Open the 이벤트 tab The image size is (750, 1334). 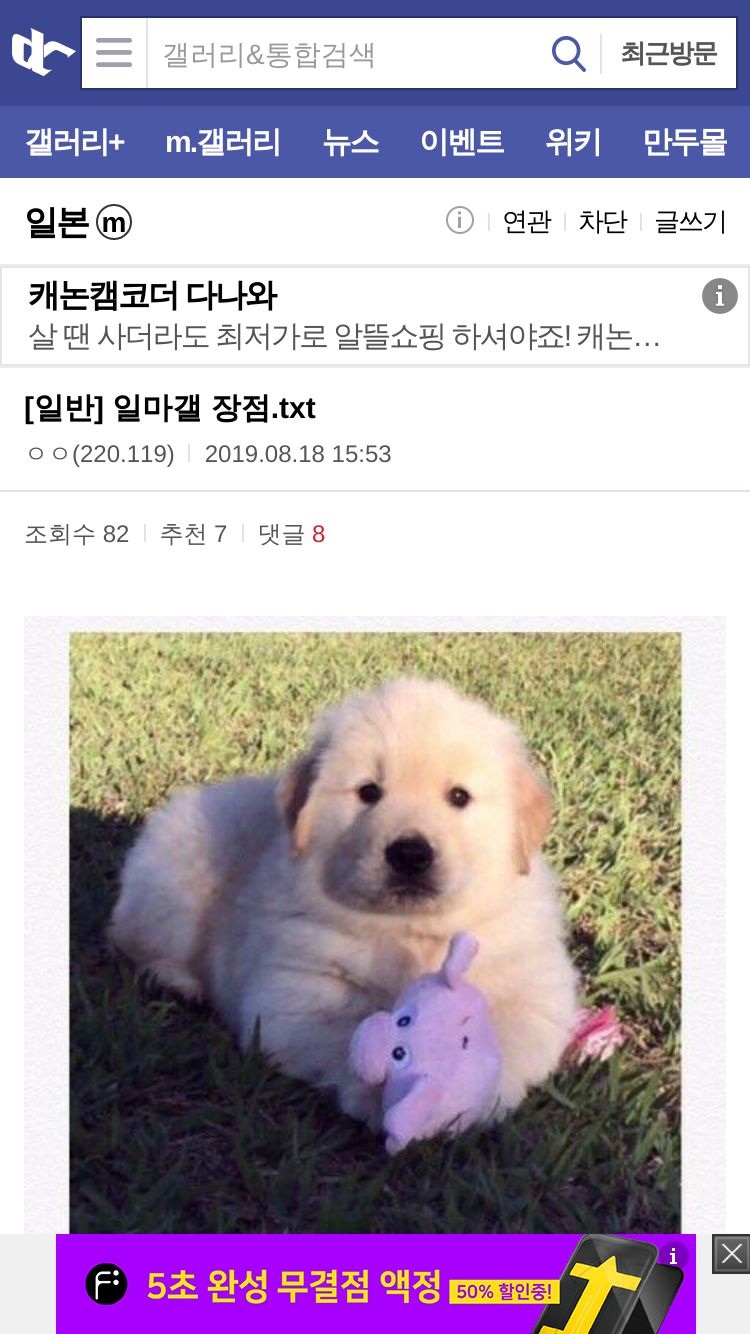[x=462, y=142]
